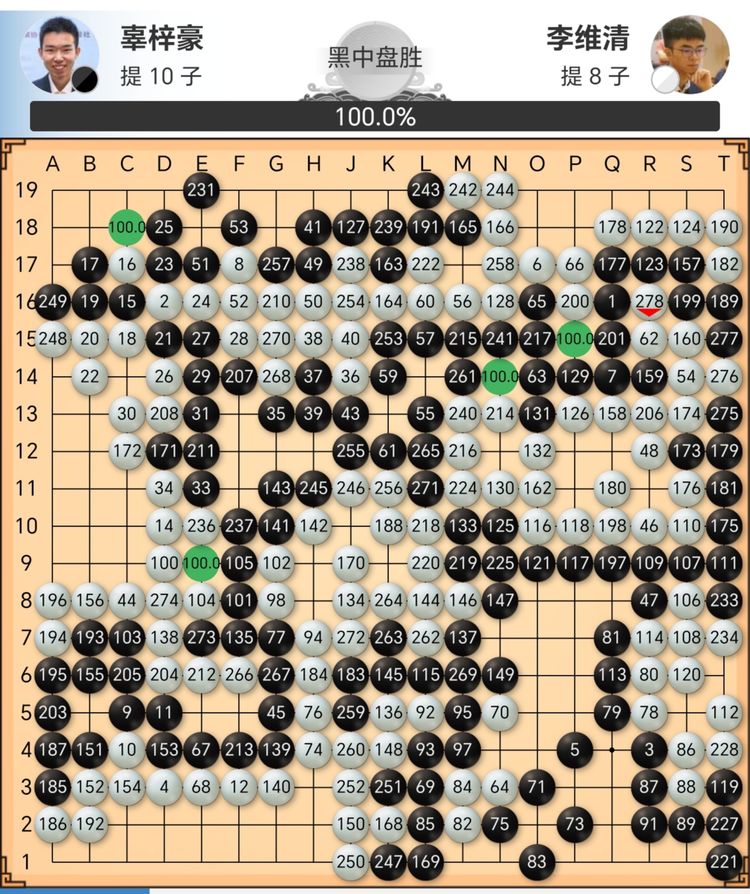Image resolution: width=750 pixels, height=894 pixels.
Task: Open black player 辜梓豪's avatar
Action: pos(59,53)
